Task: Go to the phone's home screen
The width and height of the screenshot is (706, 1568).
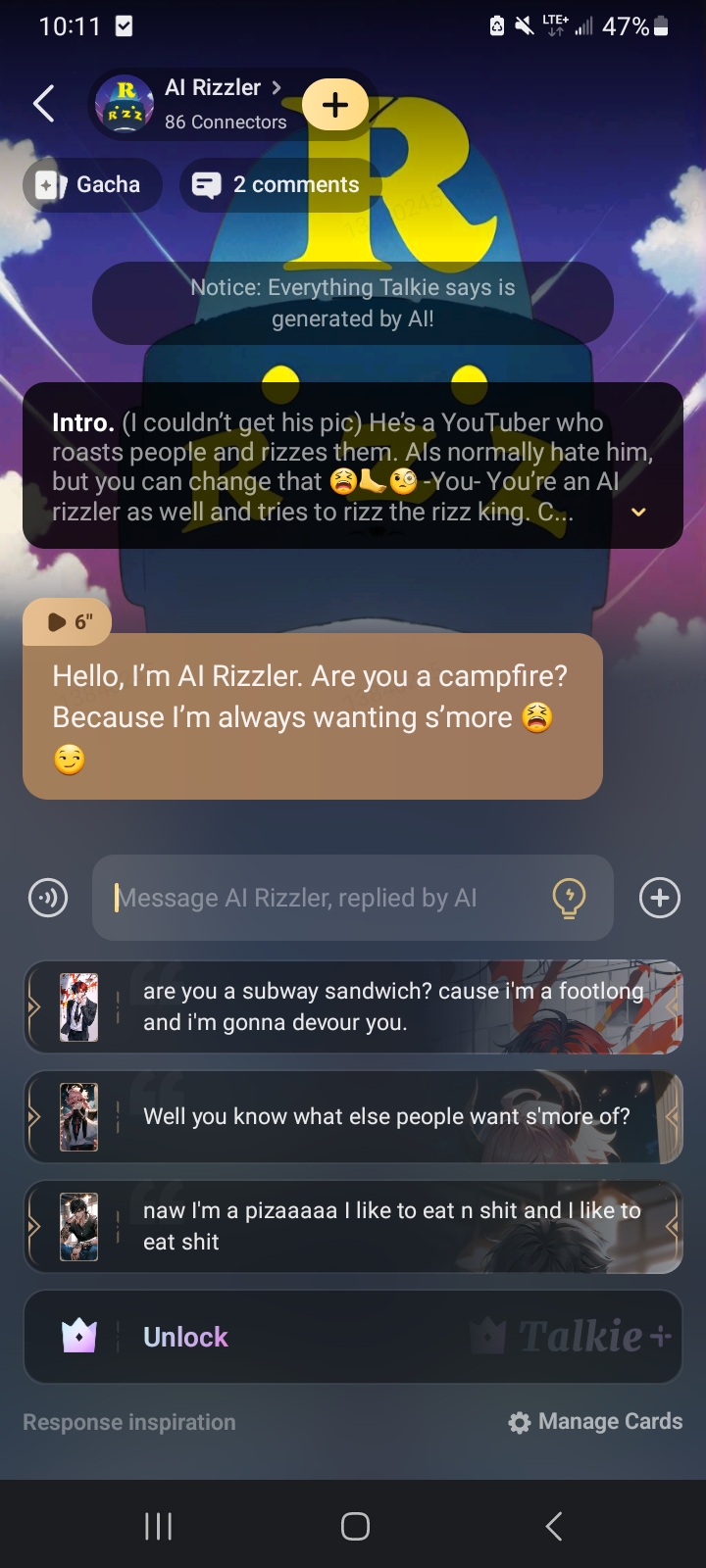Action: 354,1525
